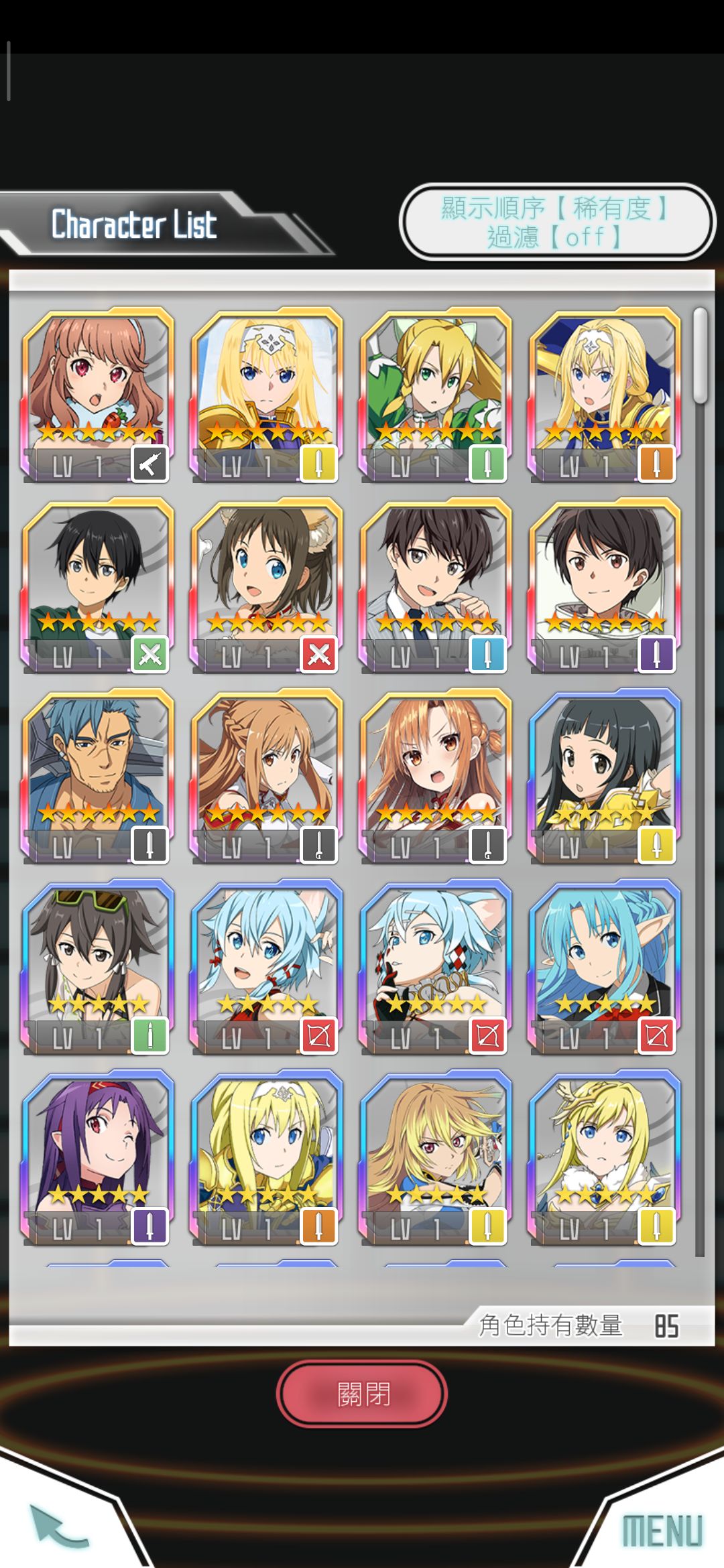Click the yellow sword icon on armored Alice's card
Viewport: 724px width, 1568px height.
click(320, 462)
